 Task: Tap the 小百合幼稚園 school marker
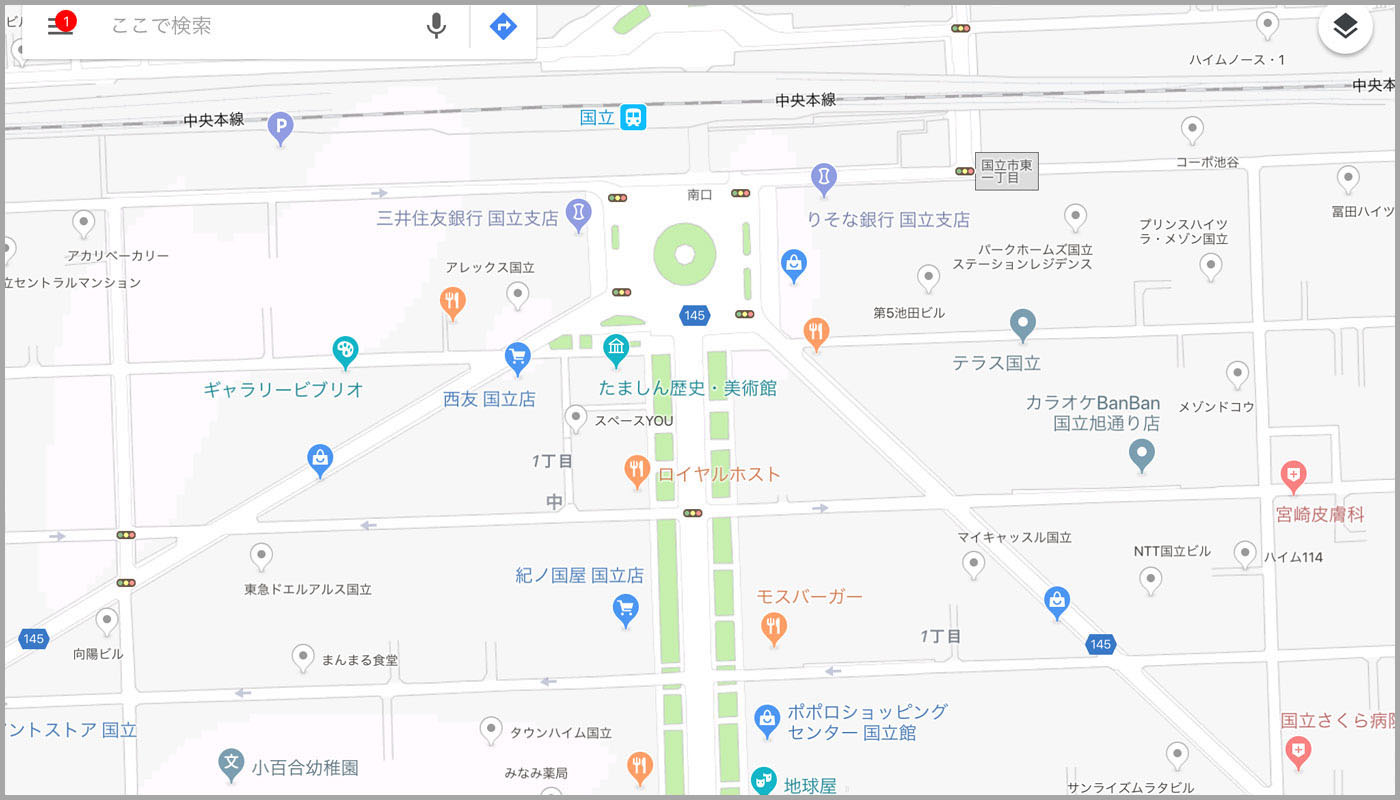(x=231, y=763)
